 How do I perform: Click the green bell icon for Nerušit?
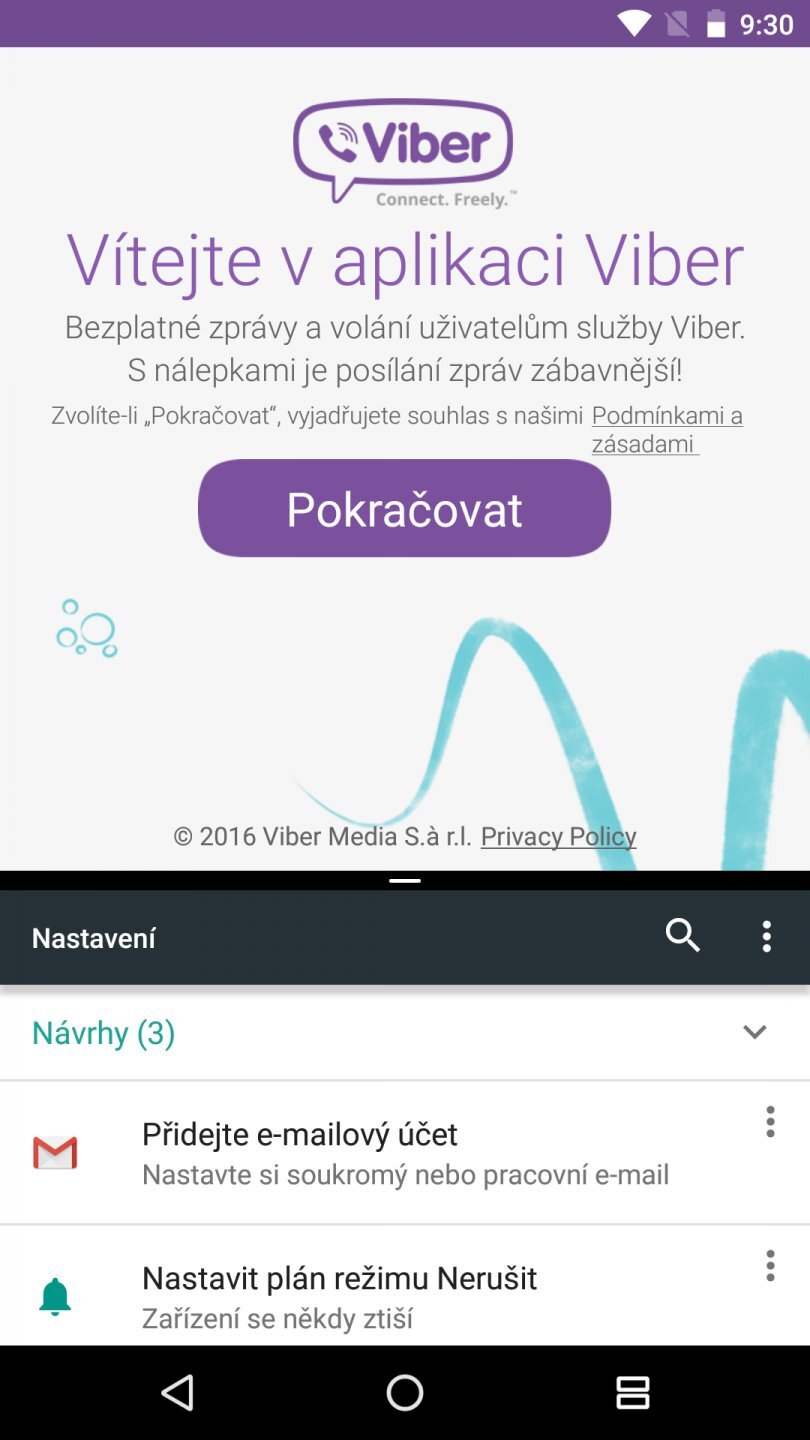coord(55,1293)
